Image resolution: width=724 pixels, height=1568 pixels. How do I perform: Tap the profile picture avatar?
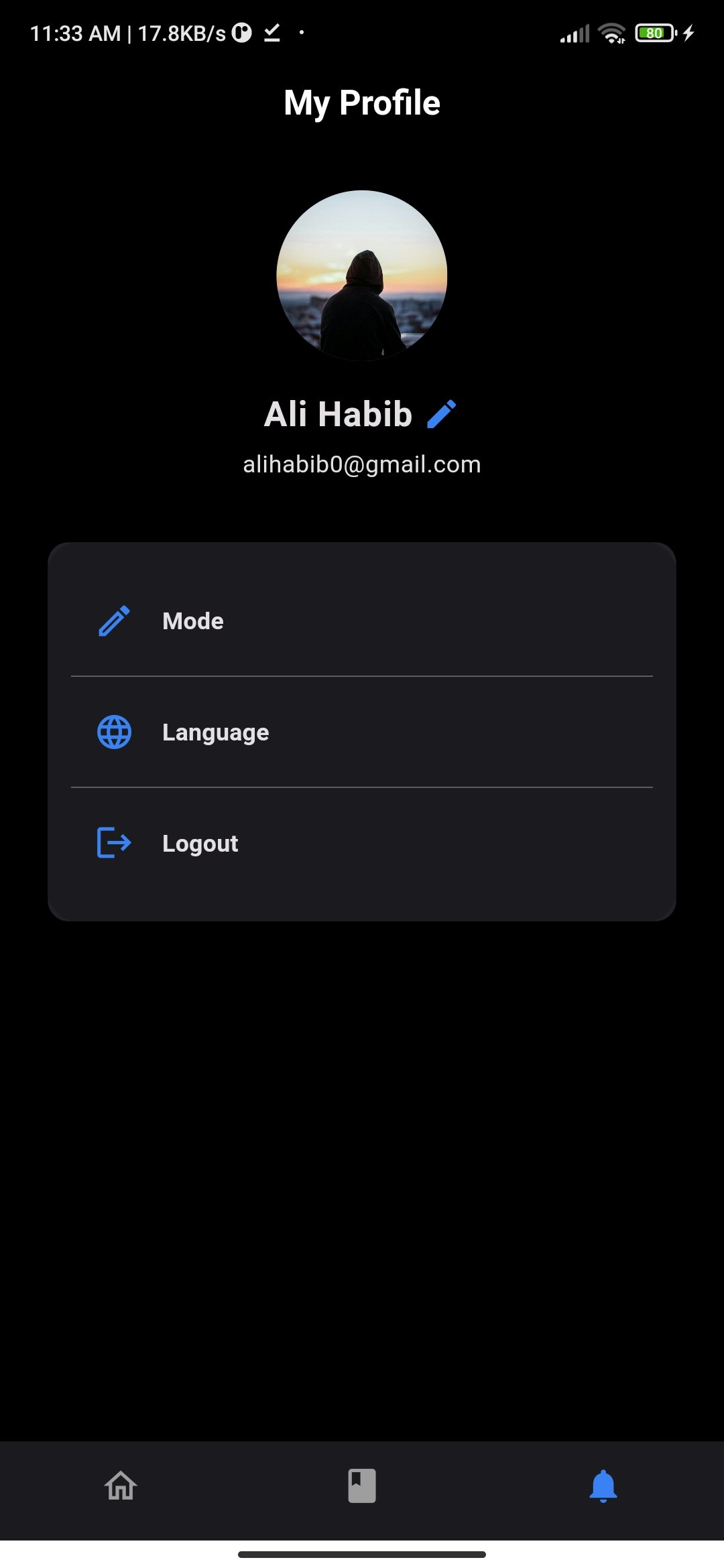(x=362, y=275)
